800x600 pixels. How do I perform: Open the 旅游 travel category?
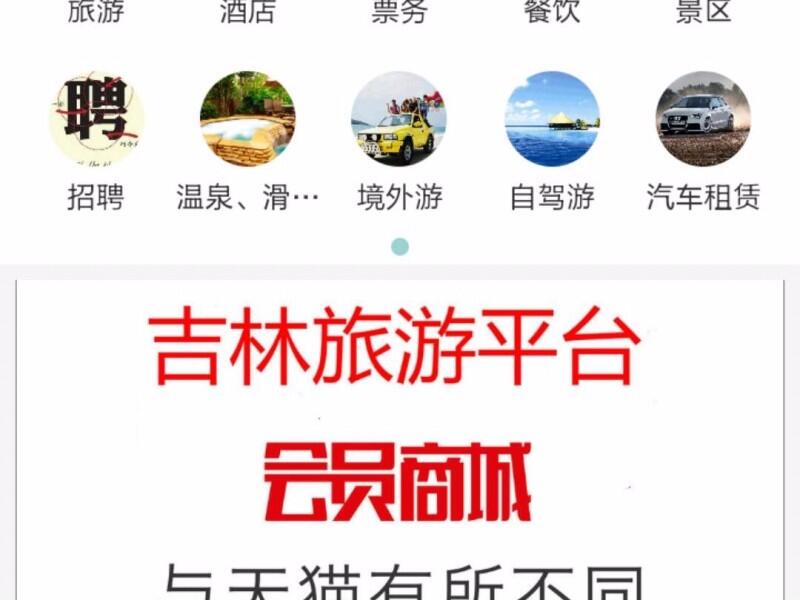point(96,12)
